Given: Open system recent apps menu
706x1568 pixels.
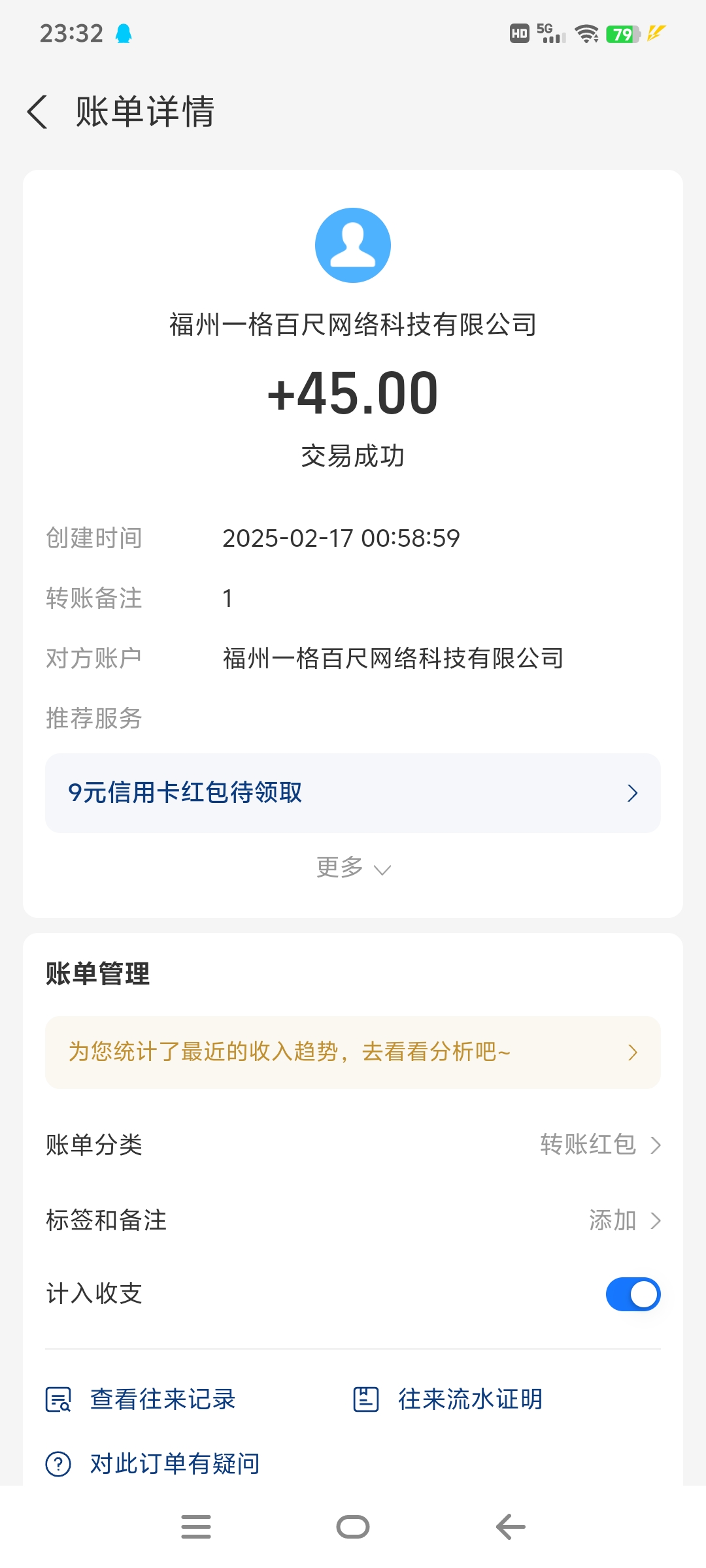Looking at the screenshot, I should click(x=196, y=1527).
